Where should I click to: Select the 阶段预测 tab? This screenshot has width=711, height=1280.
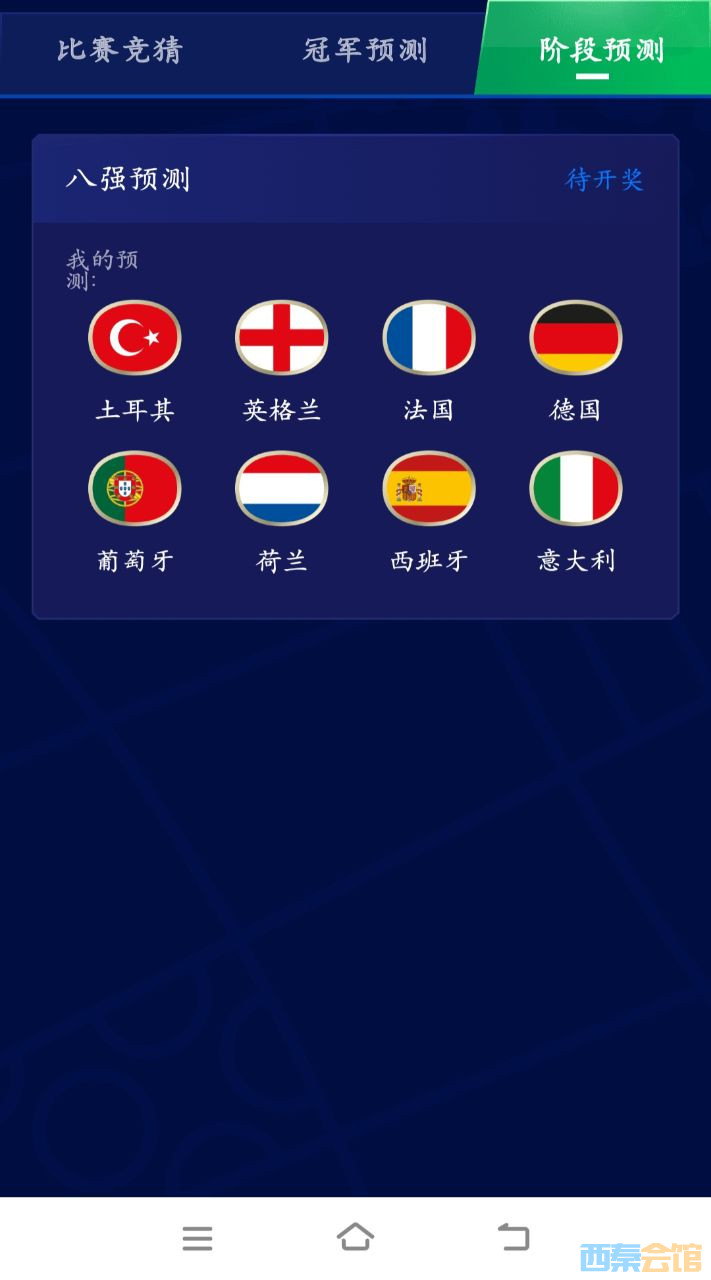pyautogui.click(x=601, y=49)
